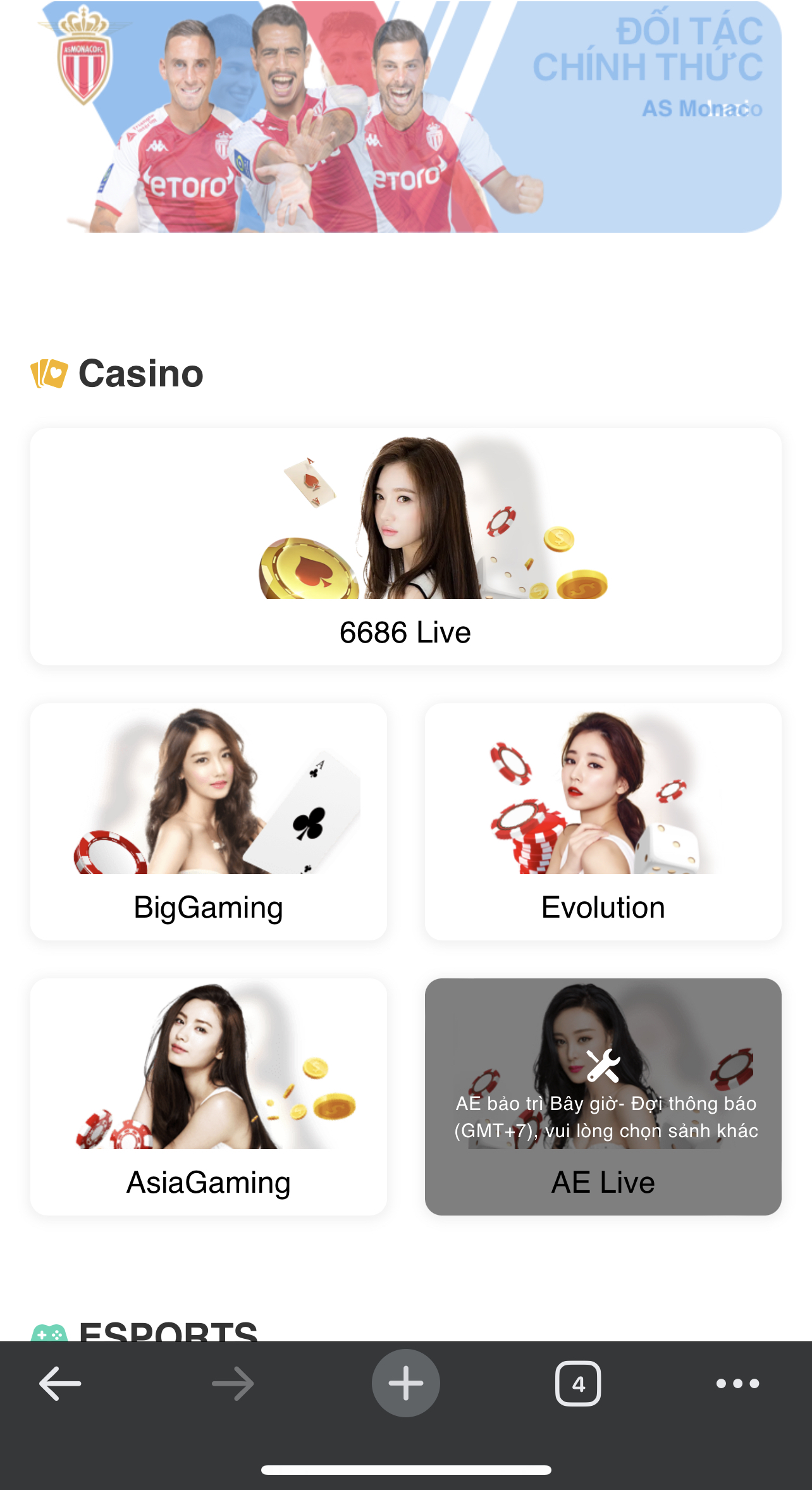Open a new browser tab

(x=406, y=1384)
